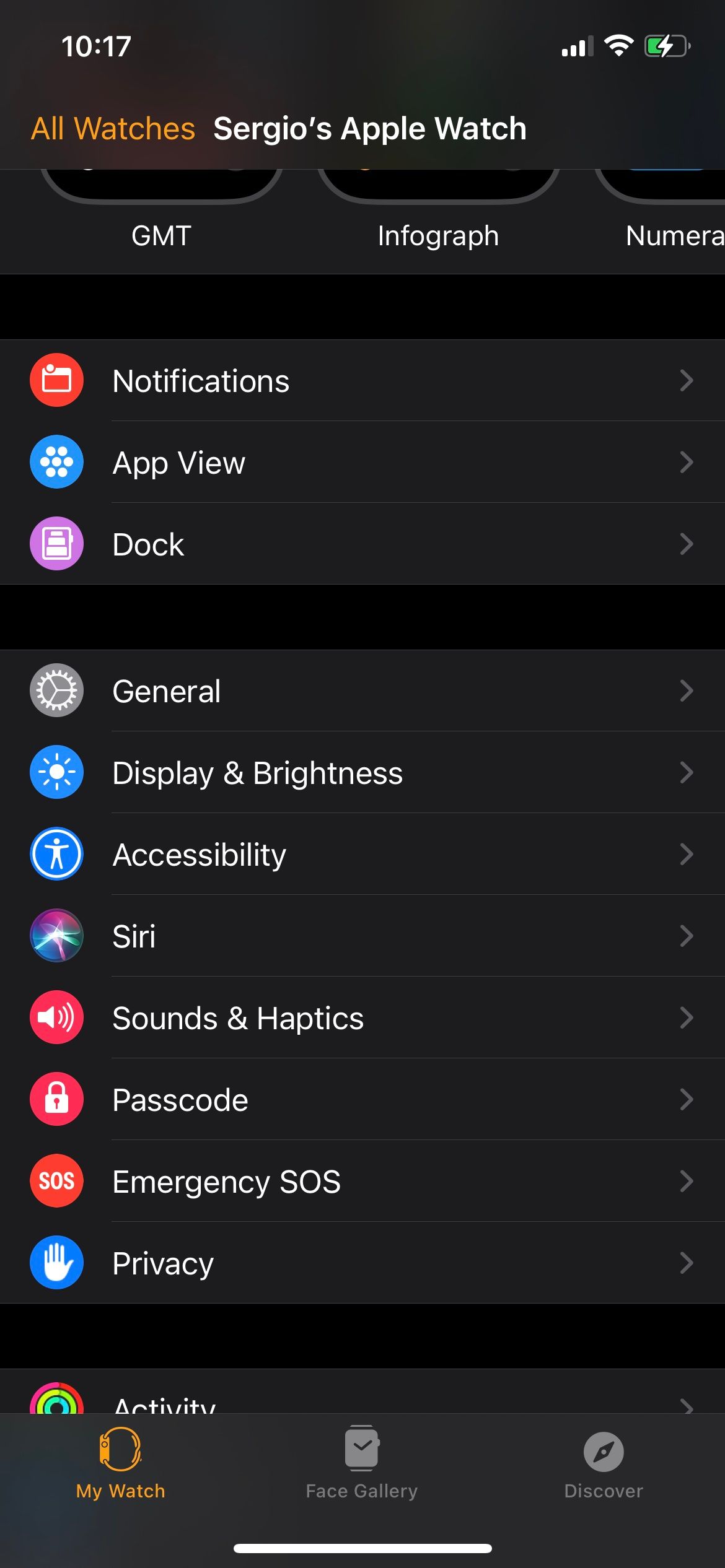Go back to All Watches

coord(112,128)
